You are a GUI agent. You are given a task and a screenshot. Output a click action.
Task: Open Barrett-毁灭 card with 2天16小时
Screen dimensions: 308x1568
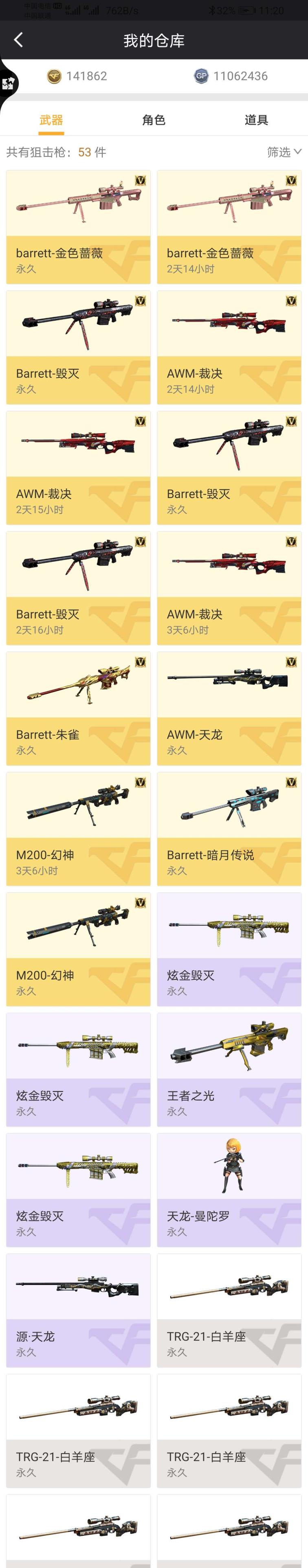[x=78, y=588]
